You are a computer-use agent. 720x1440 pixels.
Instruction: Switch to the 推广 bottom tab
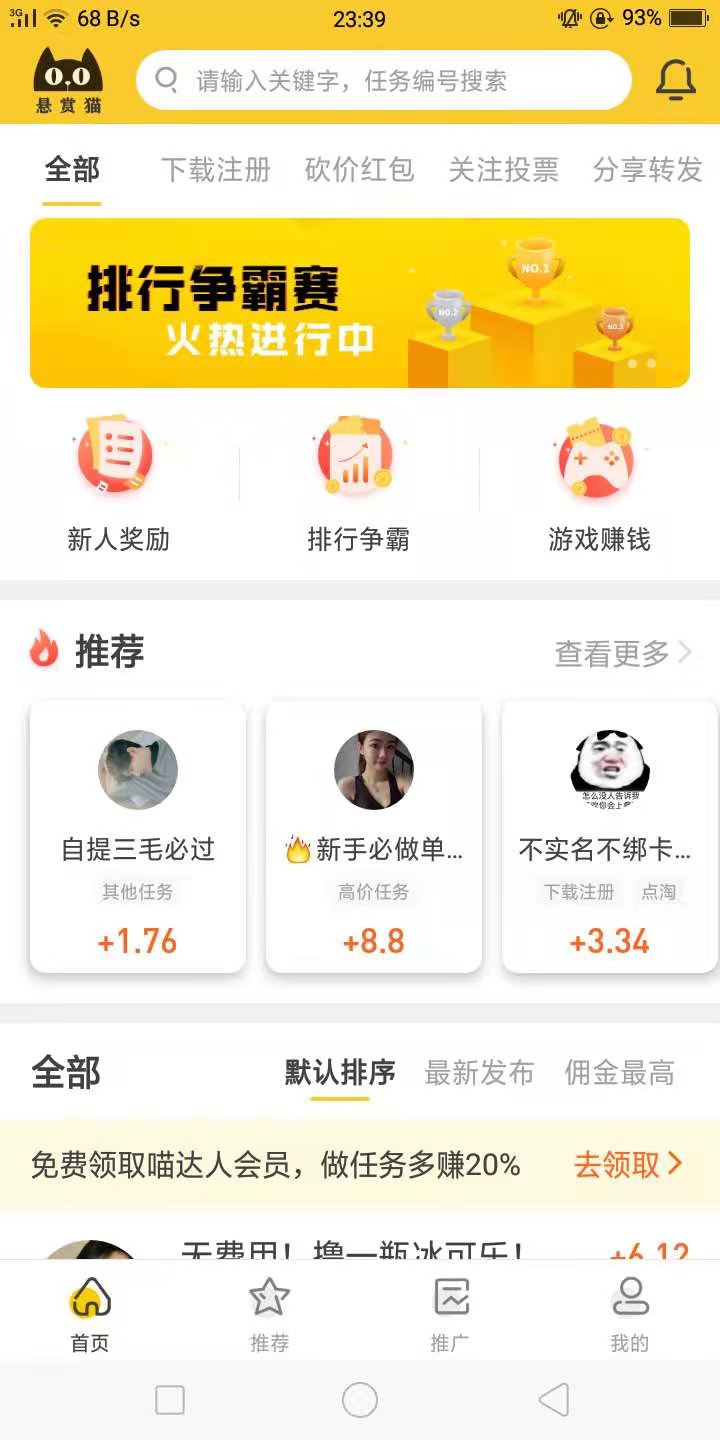click(x=450, y=1314)
